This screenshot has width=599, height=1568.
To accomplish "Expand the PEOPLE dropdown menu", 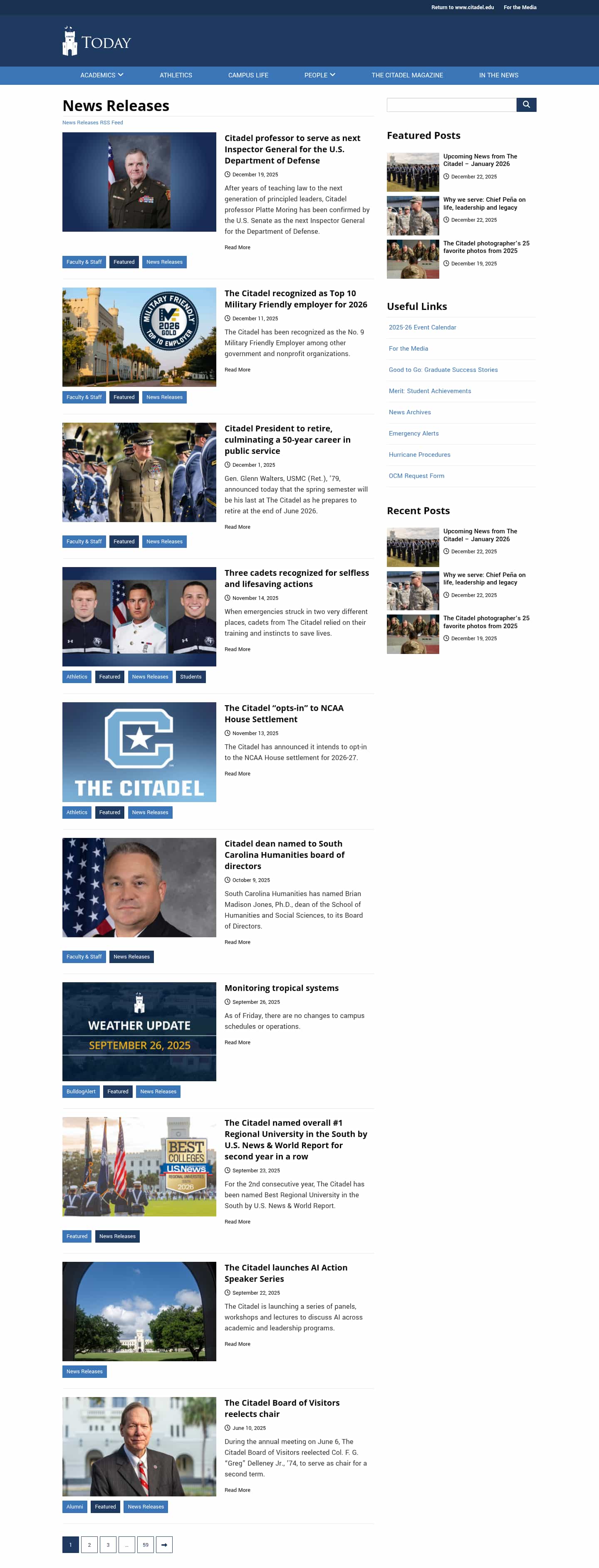I will pos(319,75).
